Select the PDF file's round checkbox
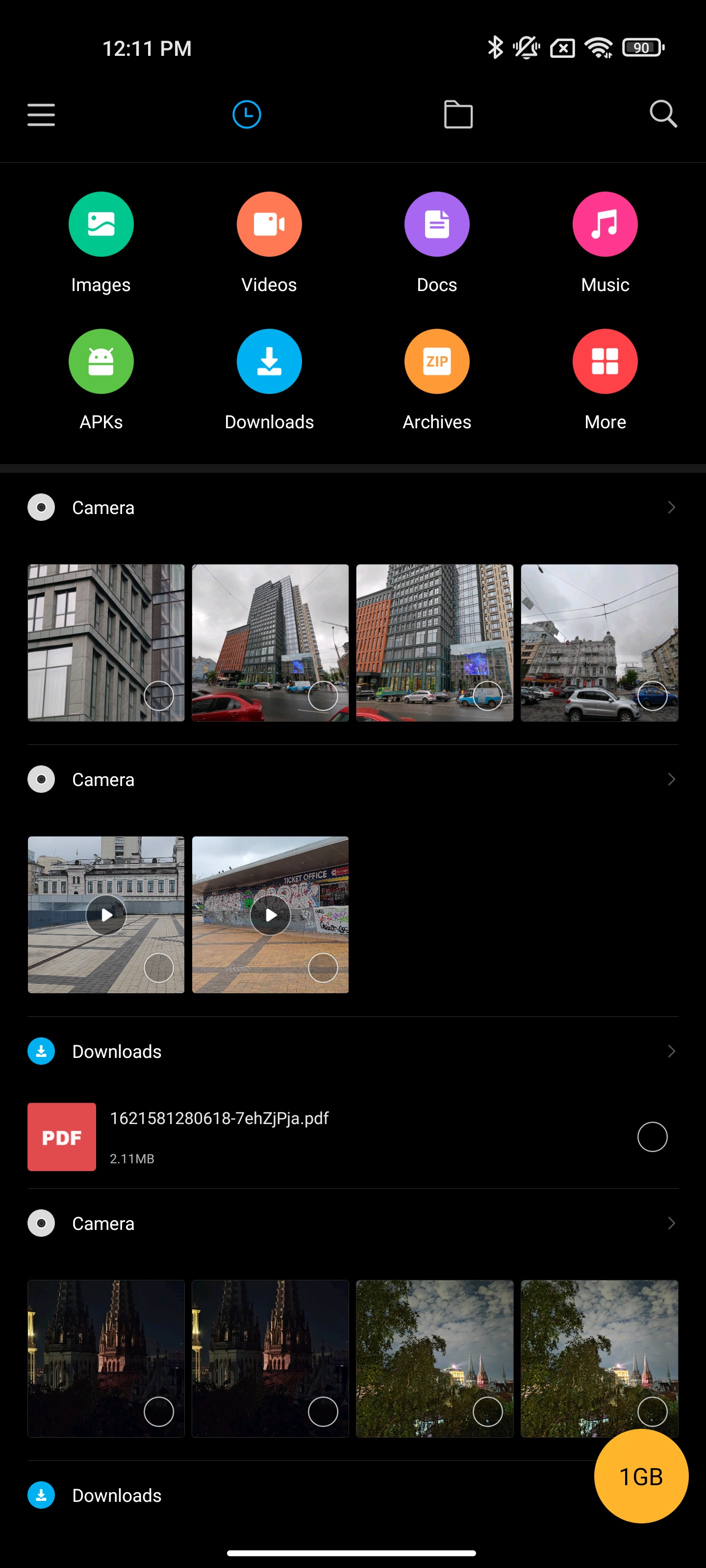Viewport: 706px width, 1568px height. coord(652,1136)
